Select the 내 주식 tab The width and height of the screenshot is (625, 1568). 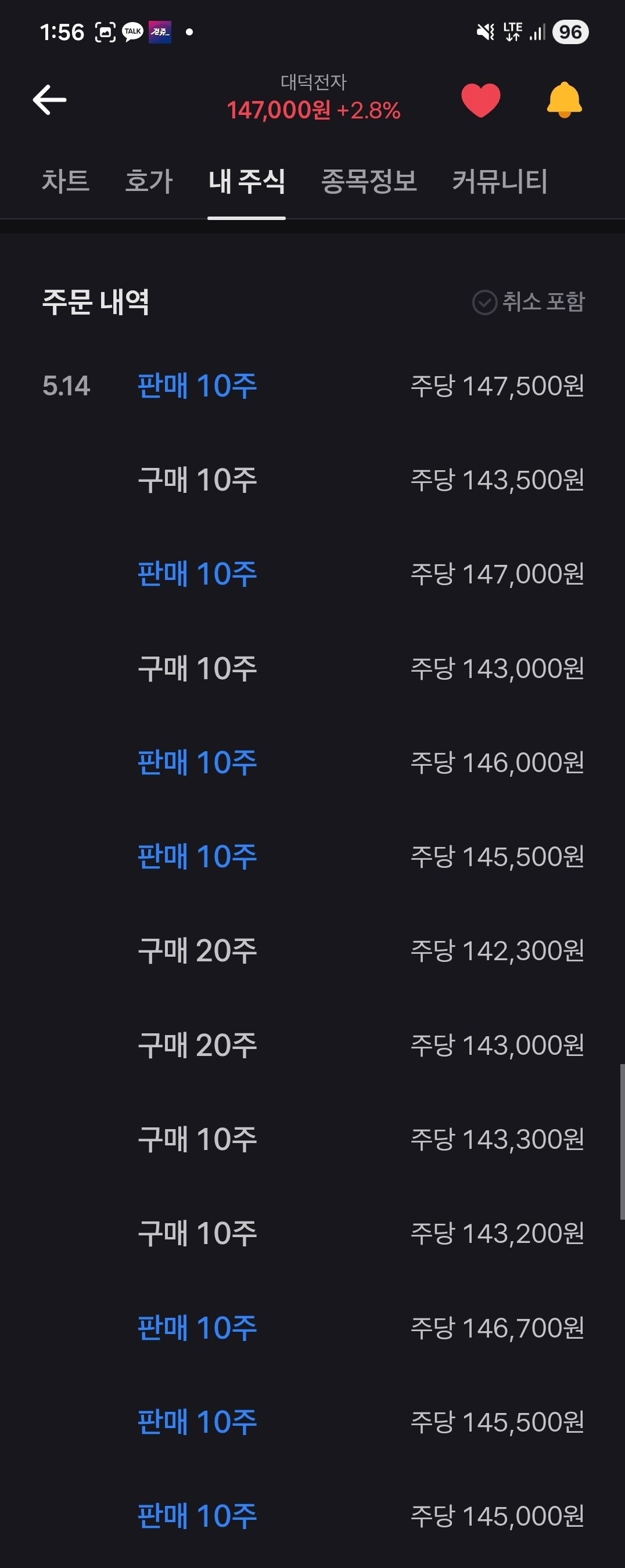coord(247,181)
